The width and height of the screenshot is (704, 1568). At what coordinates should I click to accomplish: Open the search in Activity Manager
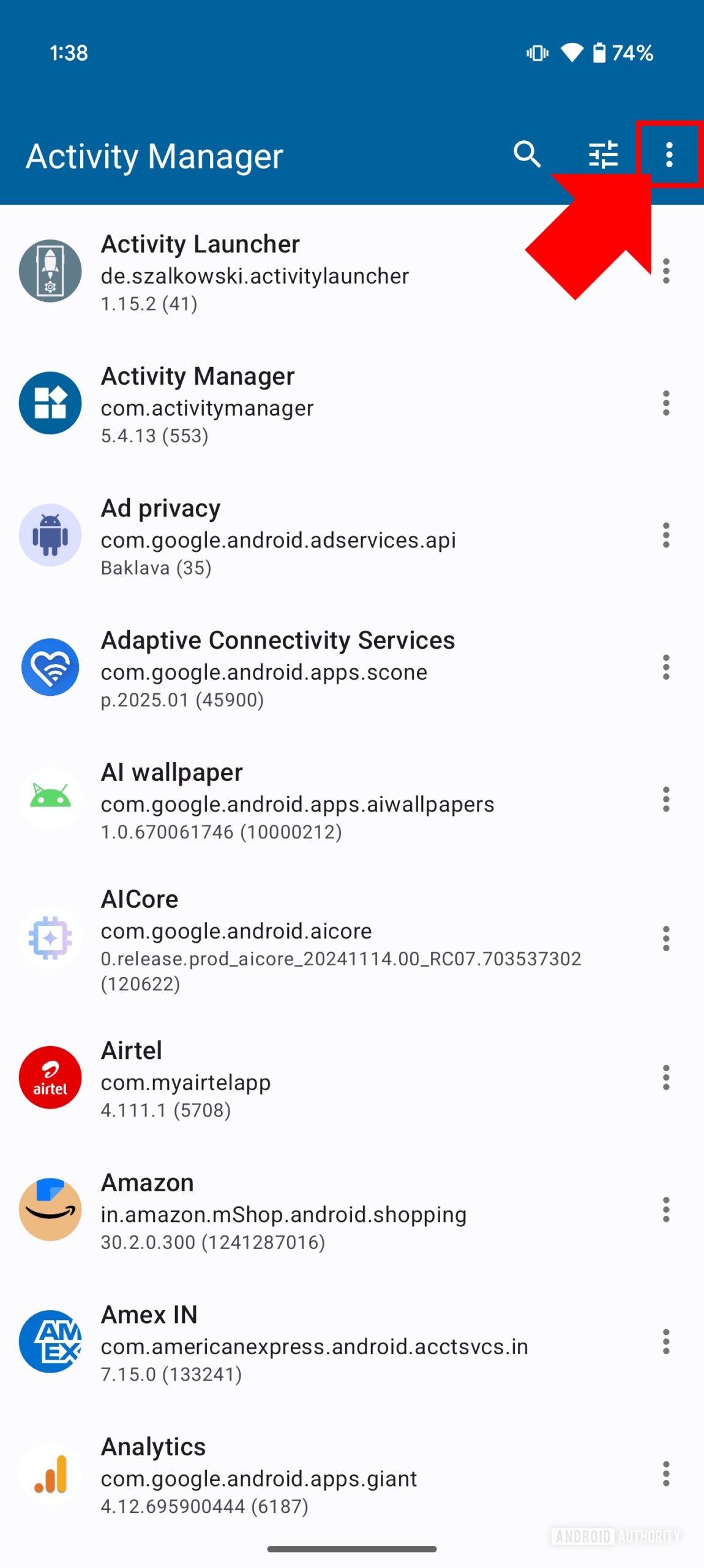(x=527, y=154)
